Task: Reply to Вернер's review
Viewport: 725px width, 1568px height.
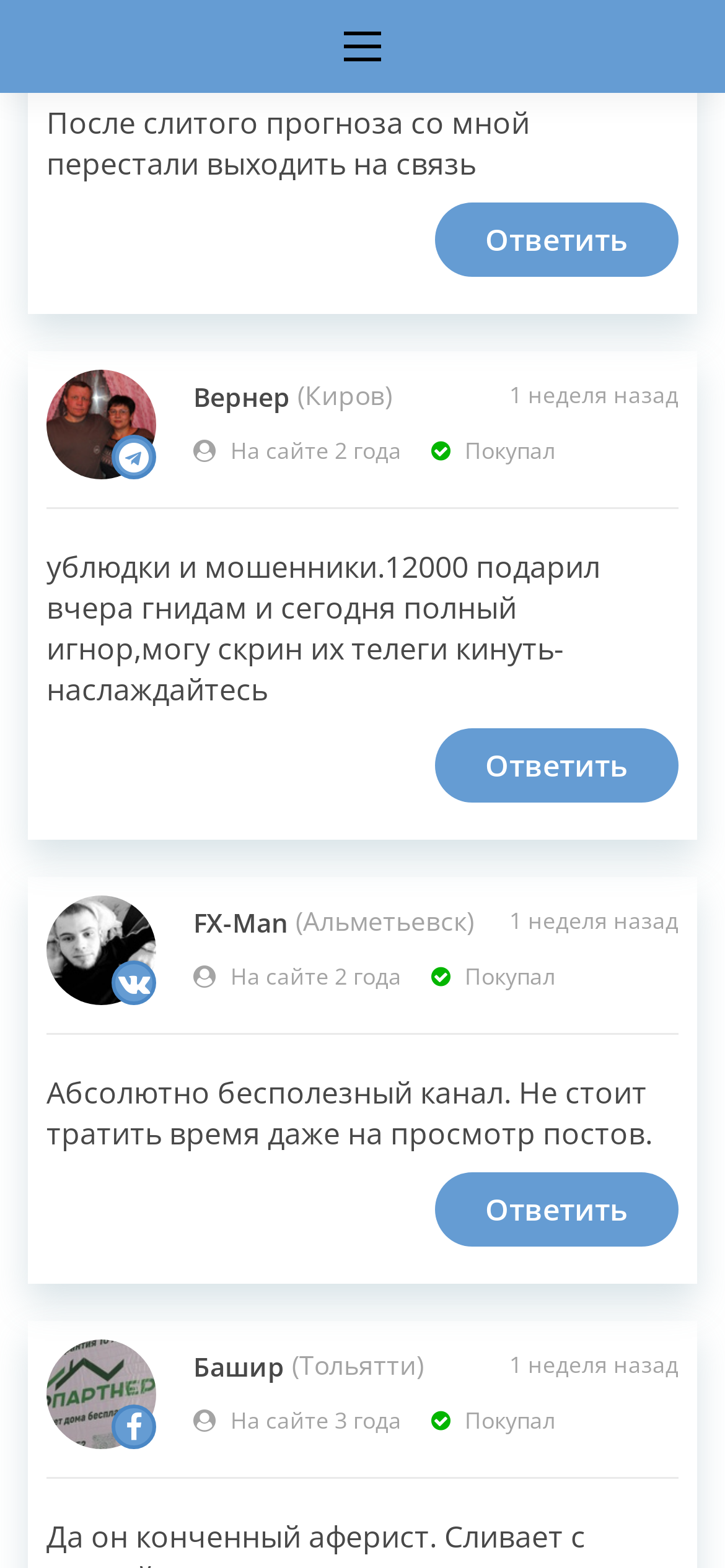Action: [556, 765]
